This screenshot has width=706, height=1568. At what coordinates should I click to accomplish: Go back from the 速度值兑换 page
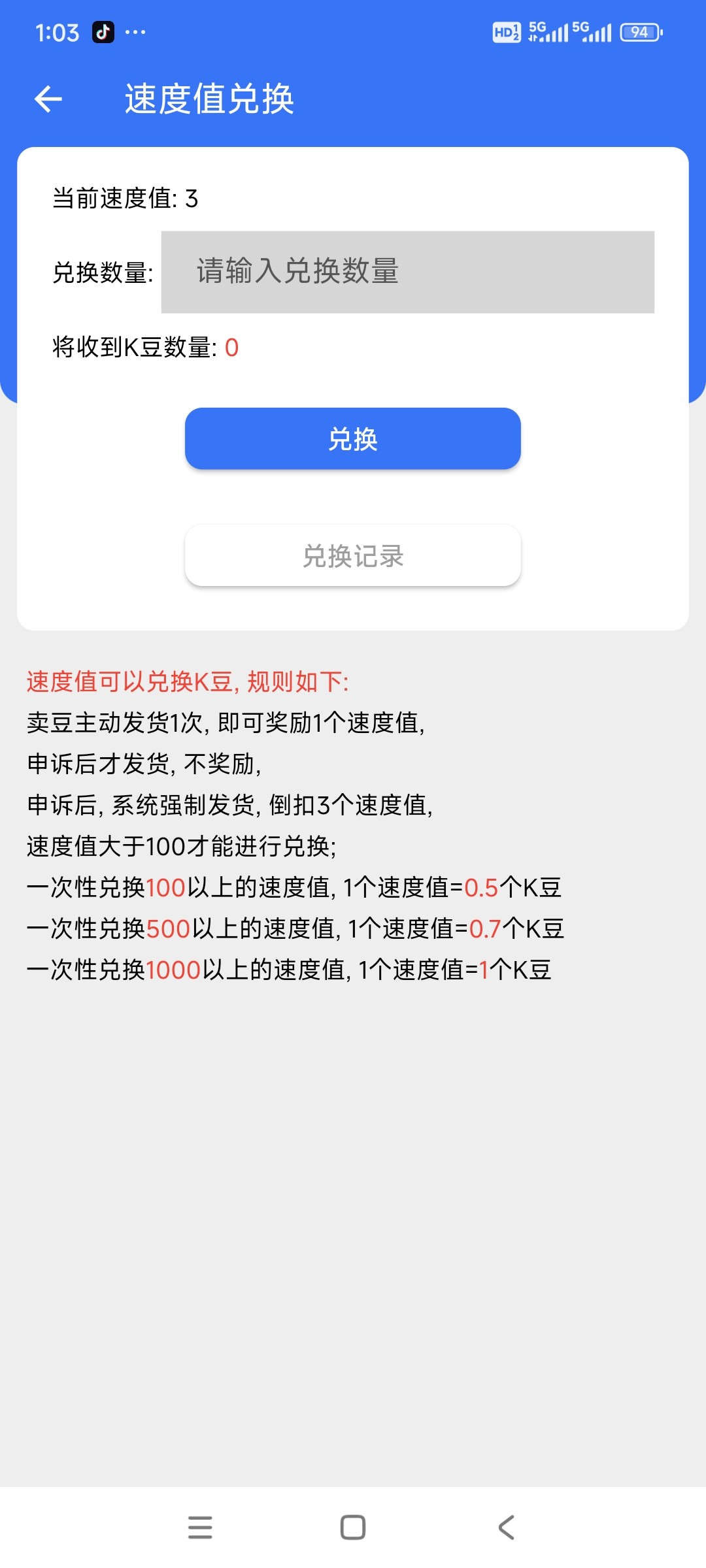point(48,99)
